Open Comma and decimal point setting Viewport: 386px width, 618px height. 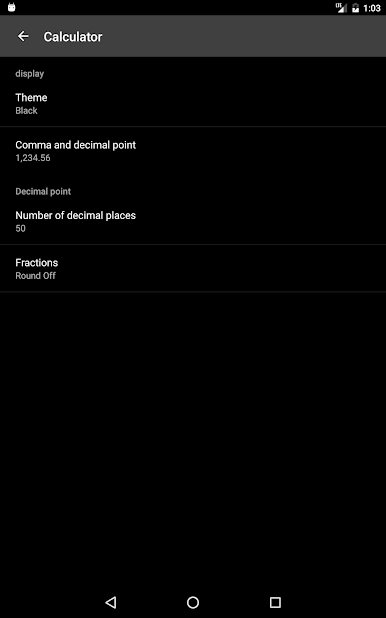193,151
